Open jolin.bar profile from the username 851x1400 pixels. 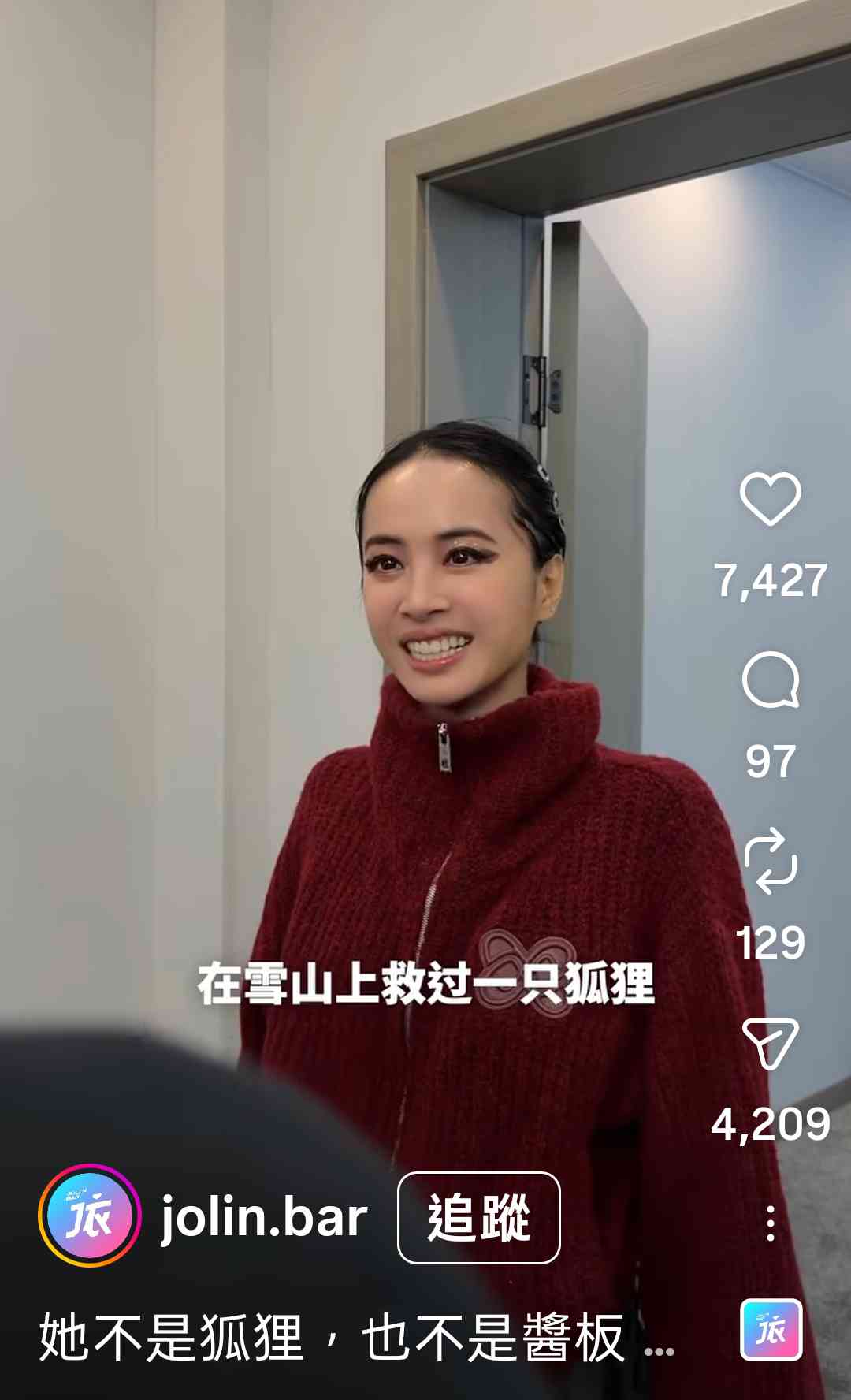point(264,1218)
